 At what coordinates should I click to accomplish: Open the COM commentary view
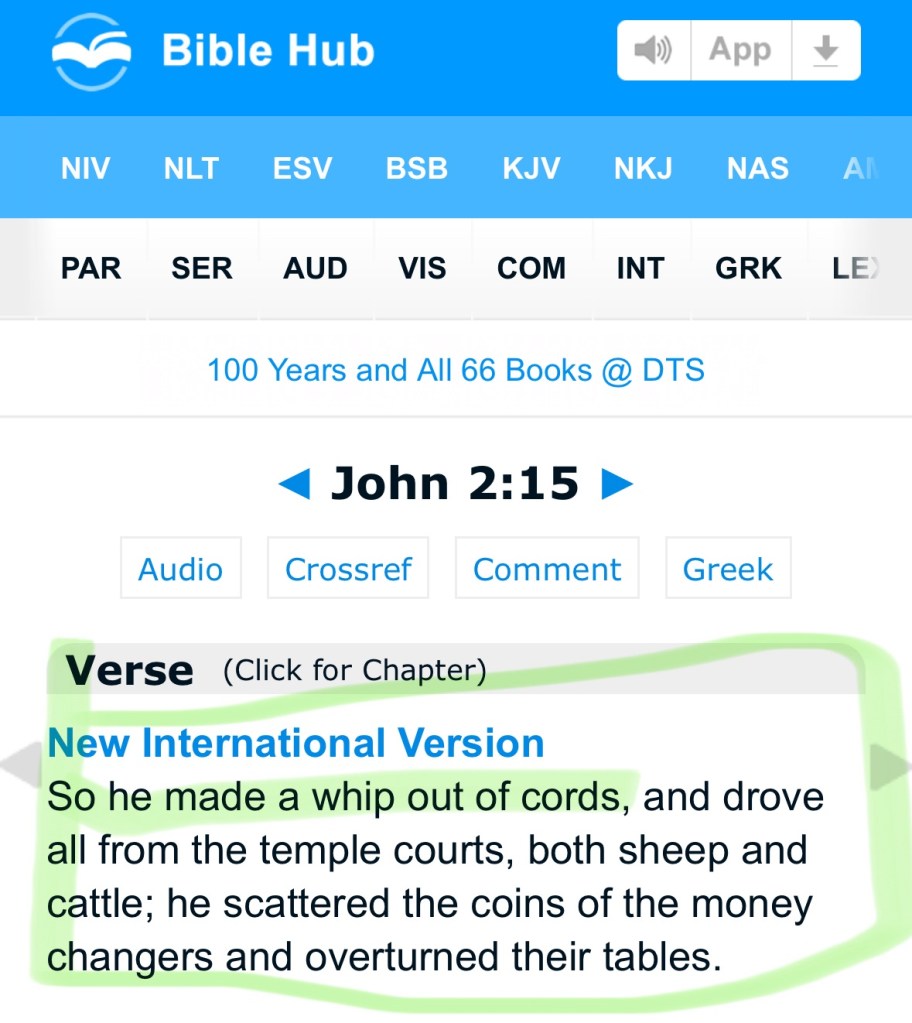(531, 268)
